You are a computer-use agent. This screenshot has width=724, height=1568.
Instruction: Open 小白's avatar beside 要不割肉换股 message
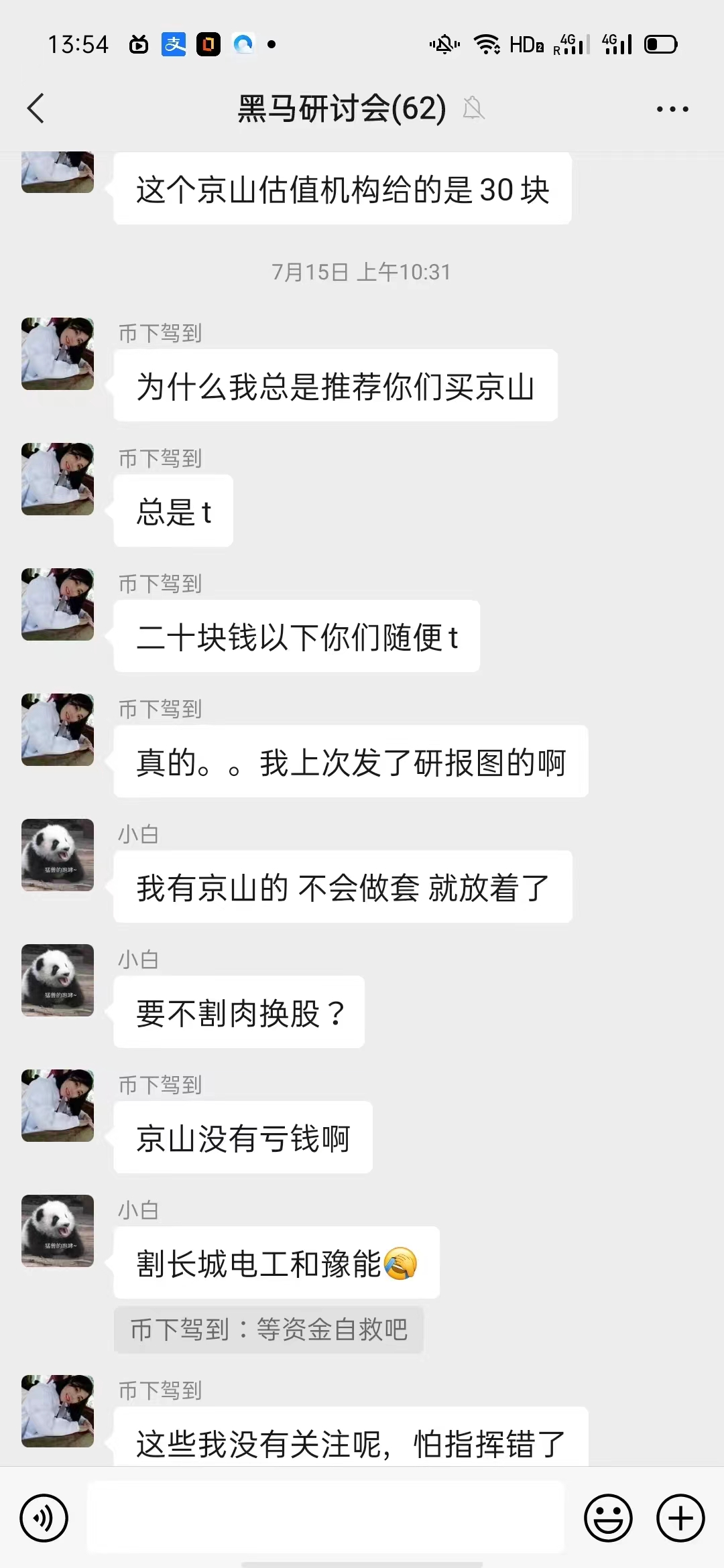pyautogui.click(x=58, y=980)
